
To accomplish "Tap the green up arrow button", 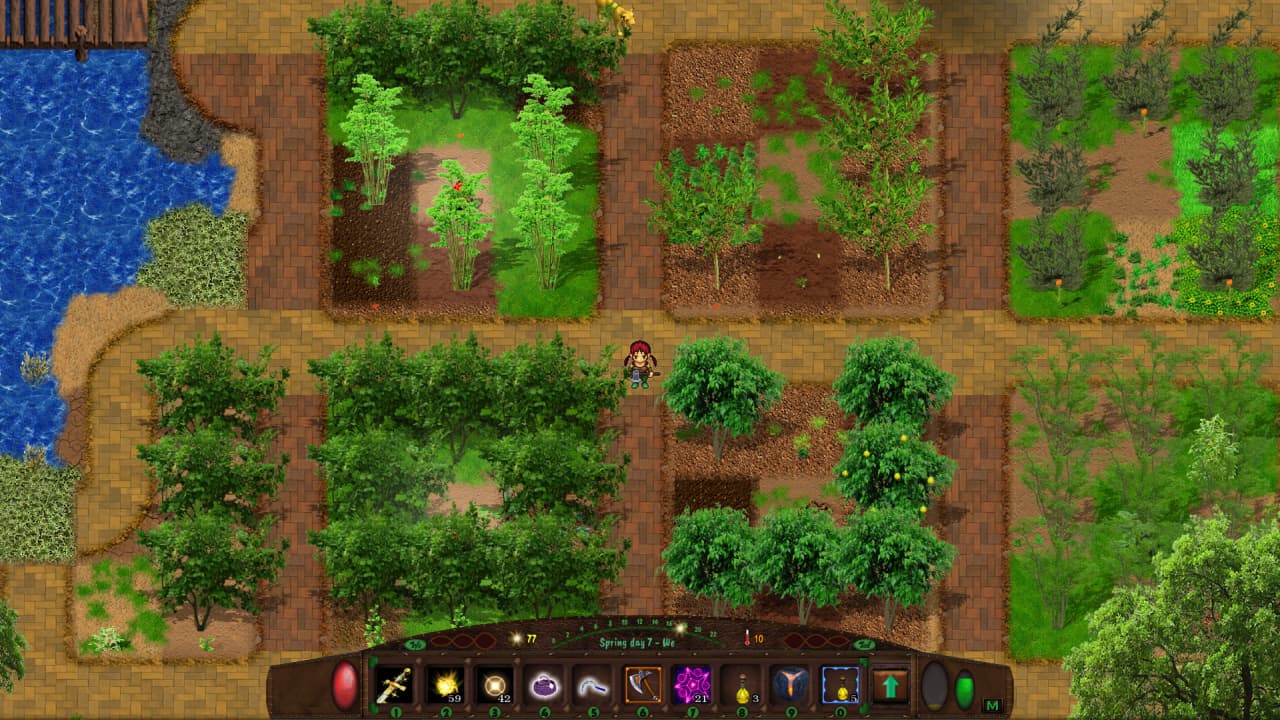I will click(x=889, y=686).
